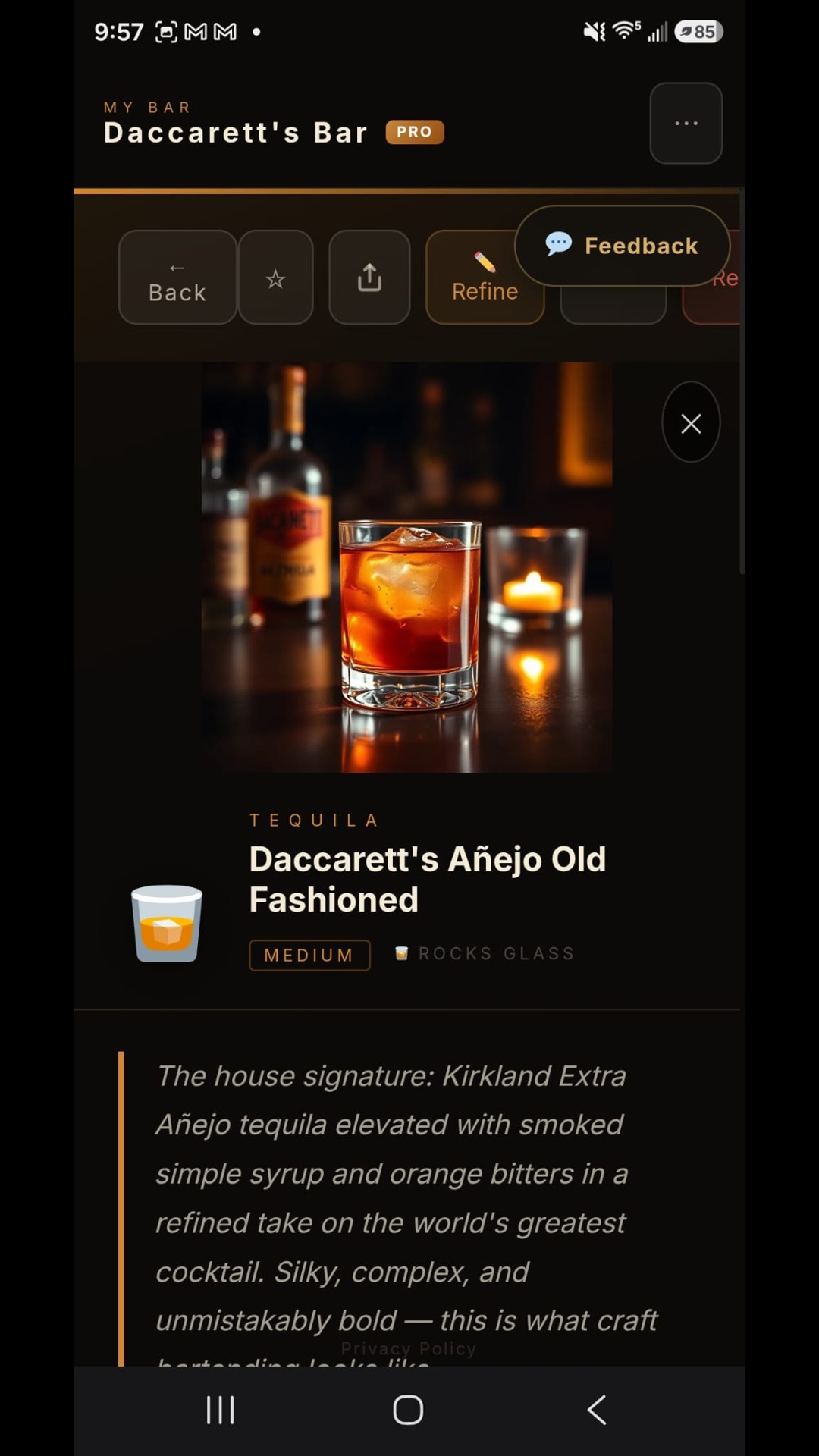
Task: Favorite this cocktail with the star
Action: (x=275, y=278)
